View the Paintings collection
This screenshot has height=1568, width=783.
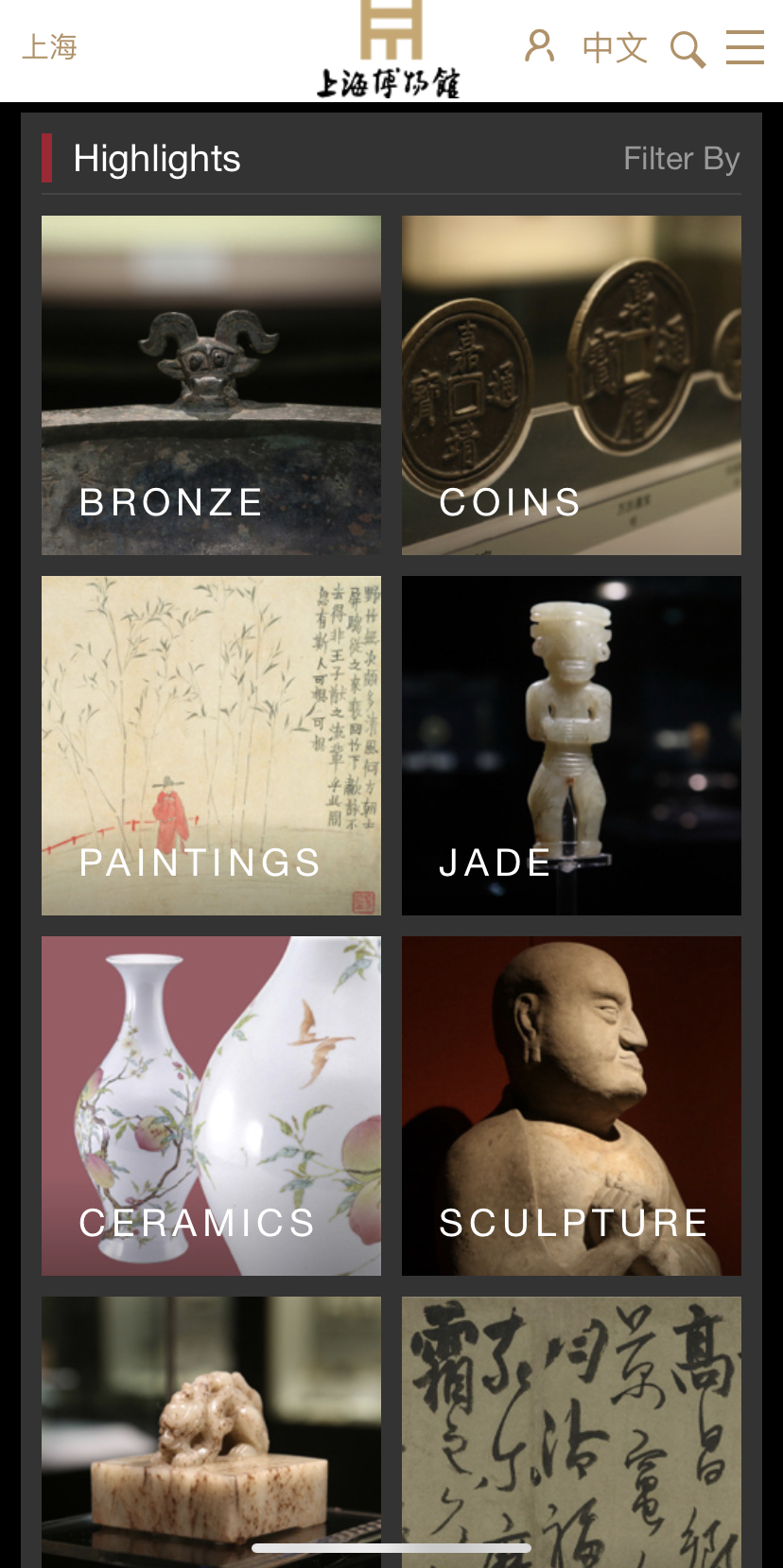[x=211, y=745]
